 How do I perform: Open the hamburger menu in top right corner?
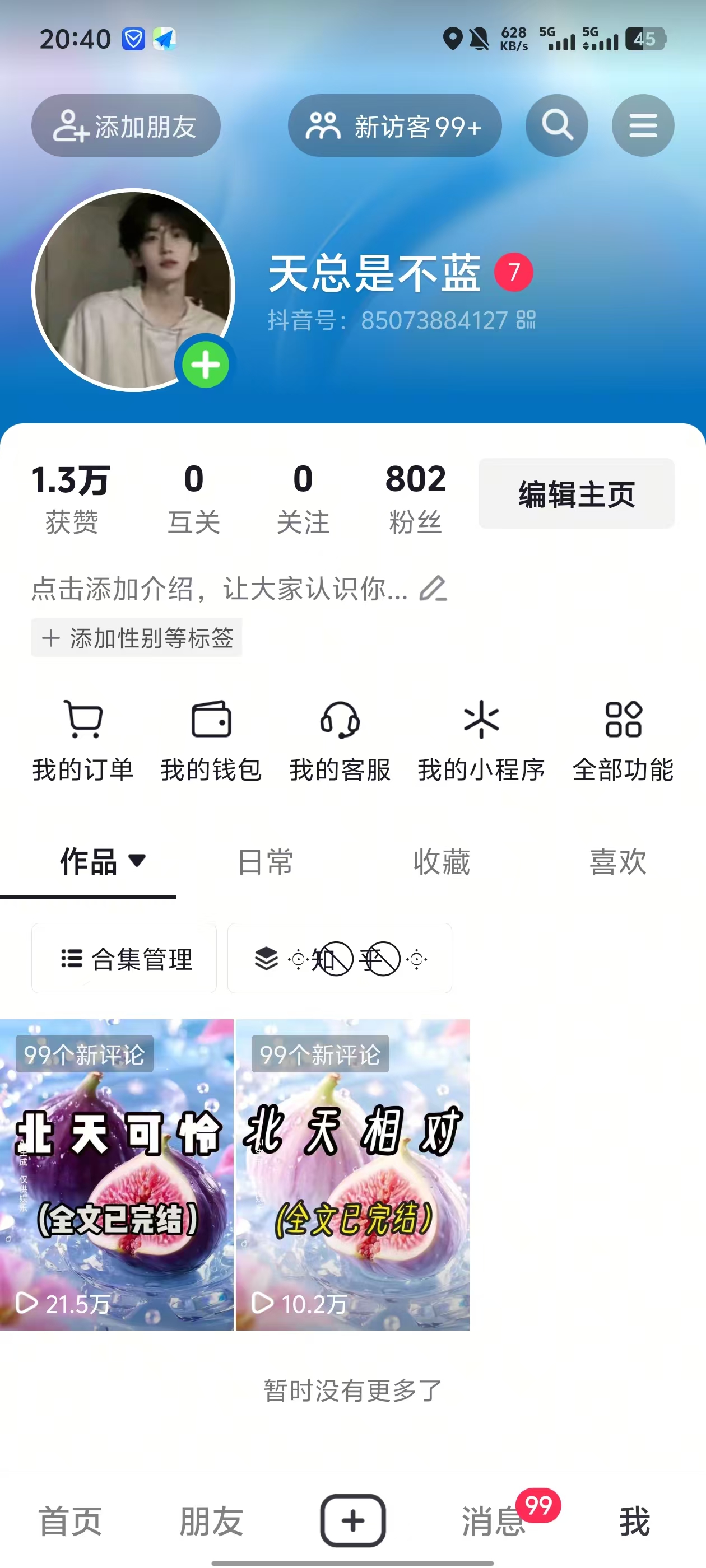point(643,125)
